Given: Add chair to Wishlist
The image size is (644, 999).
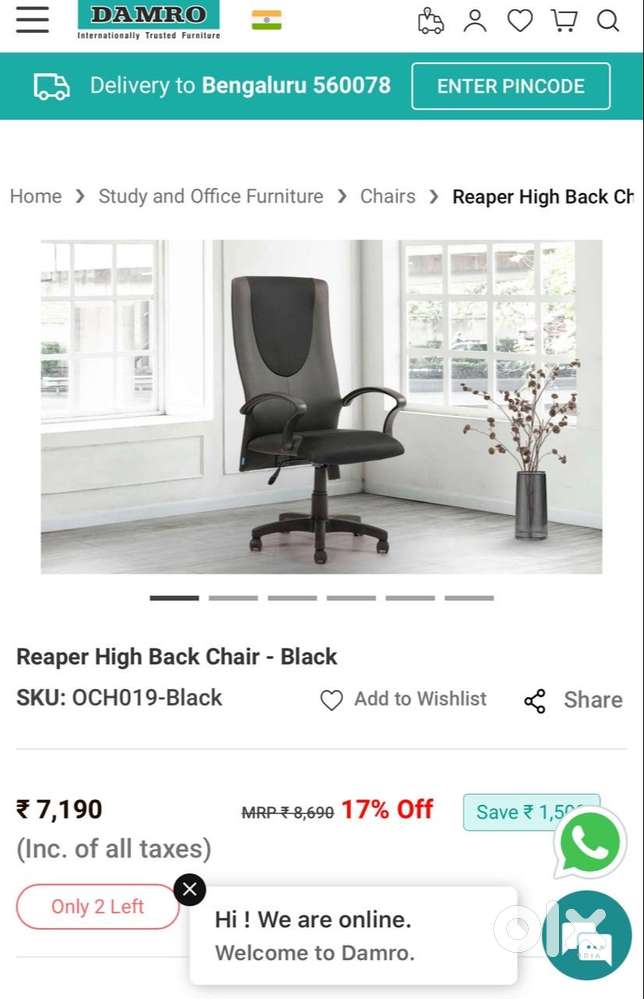Looking at the screenshot, I should pos(403,699).
